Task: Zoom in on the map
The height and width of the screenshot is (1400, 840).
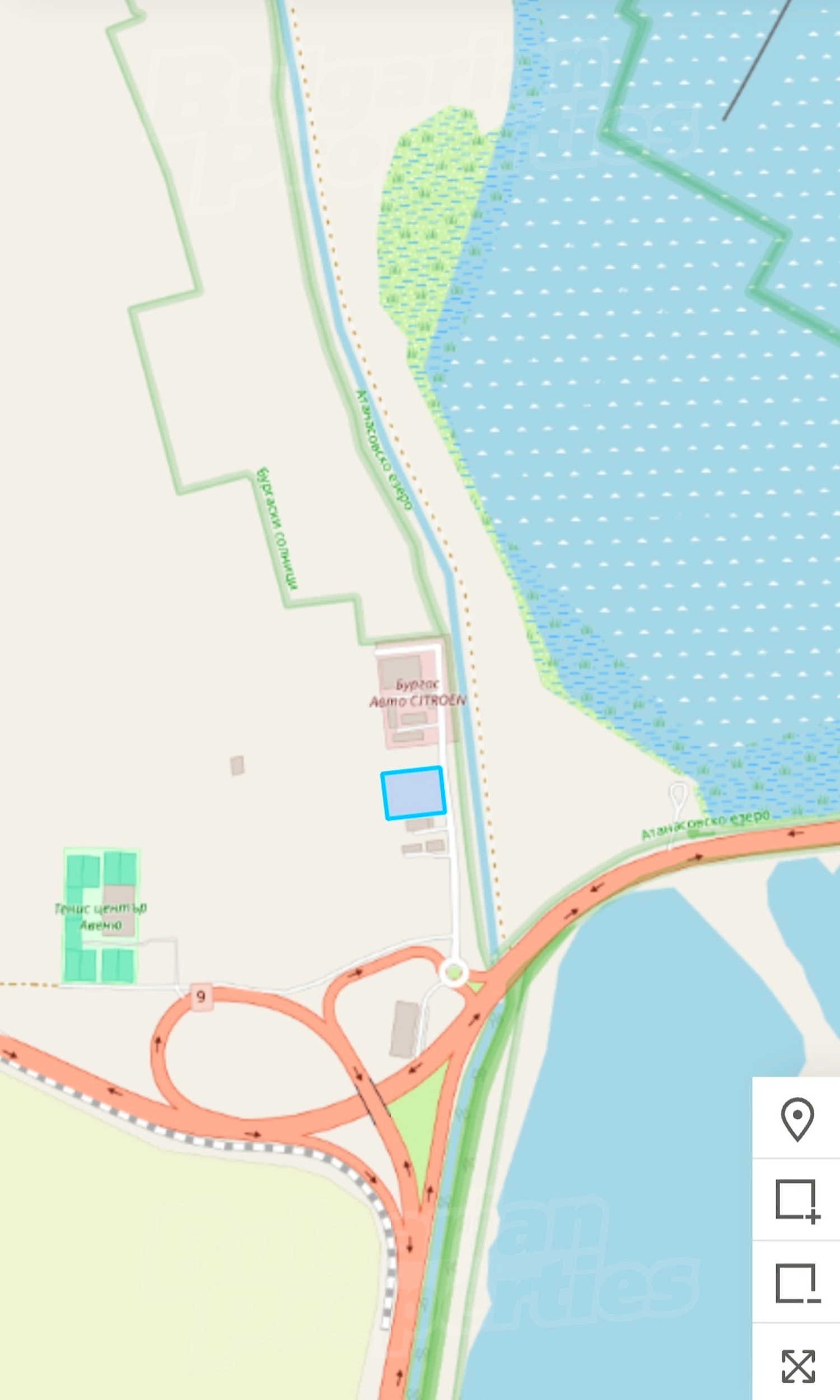Action: [x=797, y=1199]
